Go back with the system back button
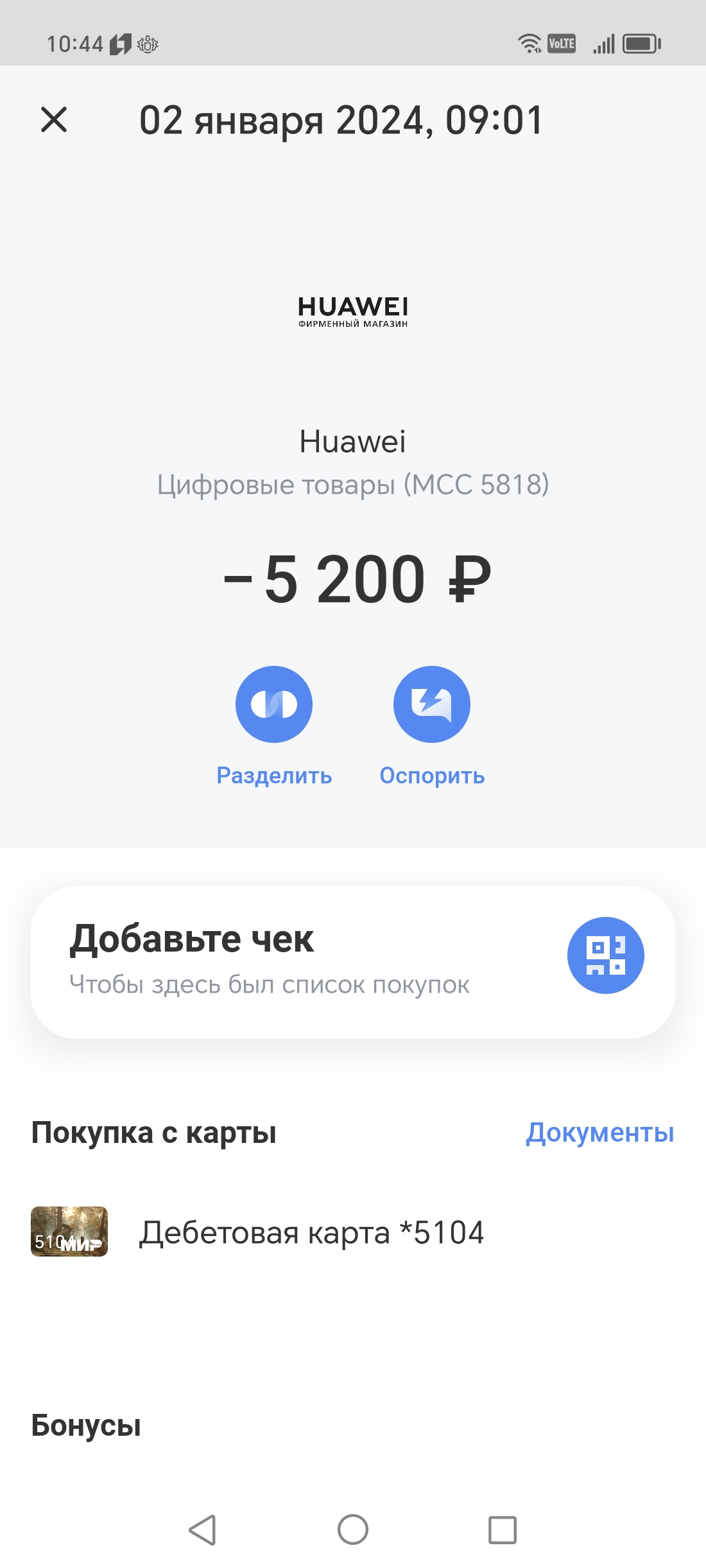 (203, 1529)
